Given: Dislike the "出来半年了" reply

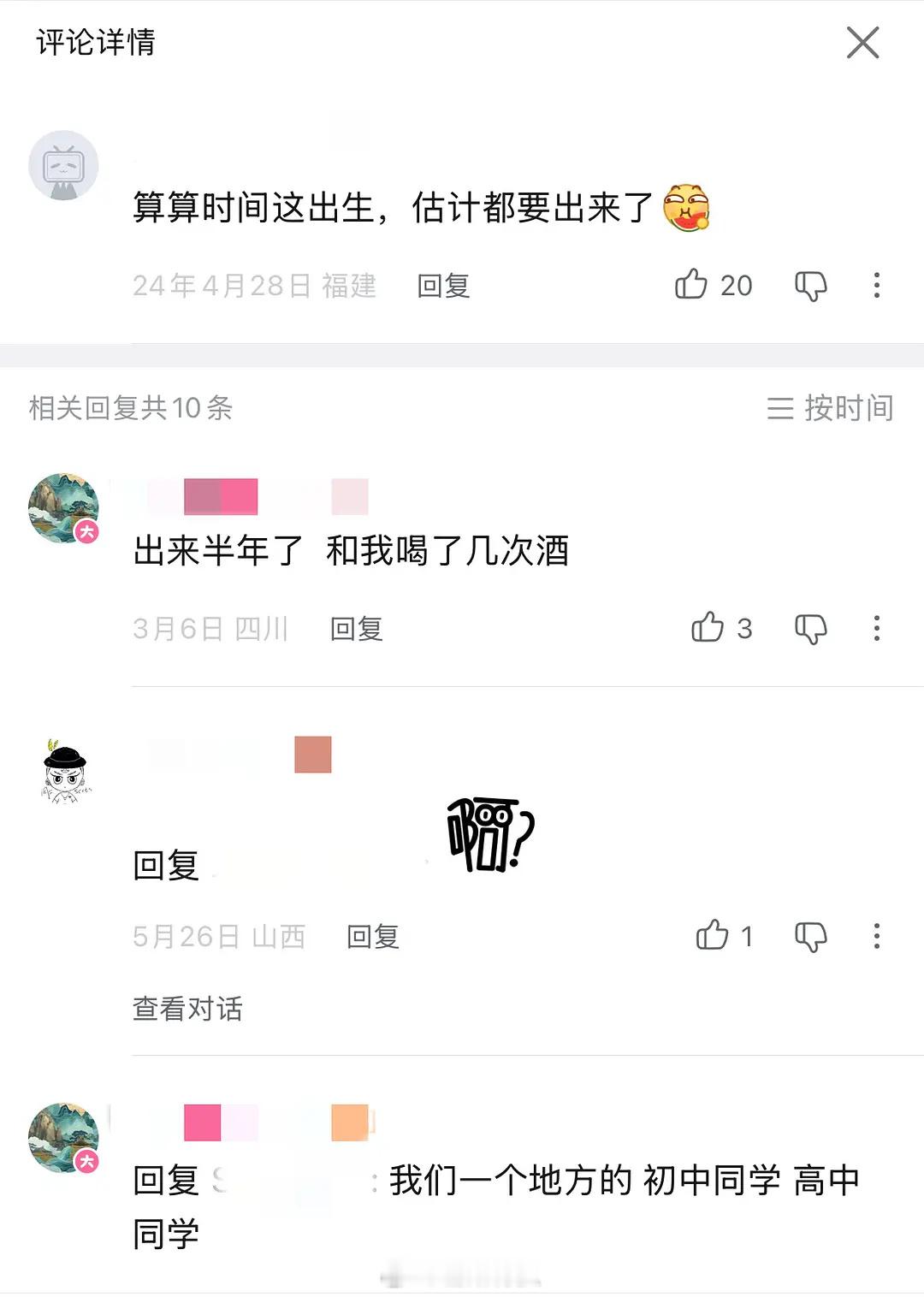Looking at the screenshot, I should 809,629.
